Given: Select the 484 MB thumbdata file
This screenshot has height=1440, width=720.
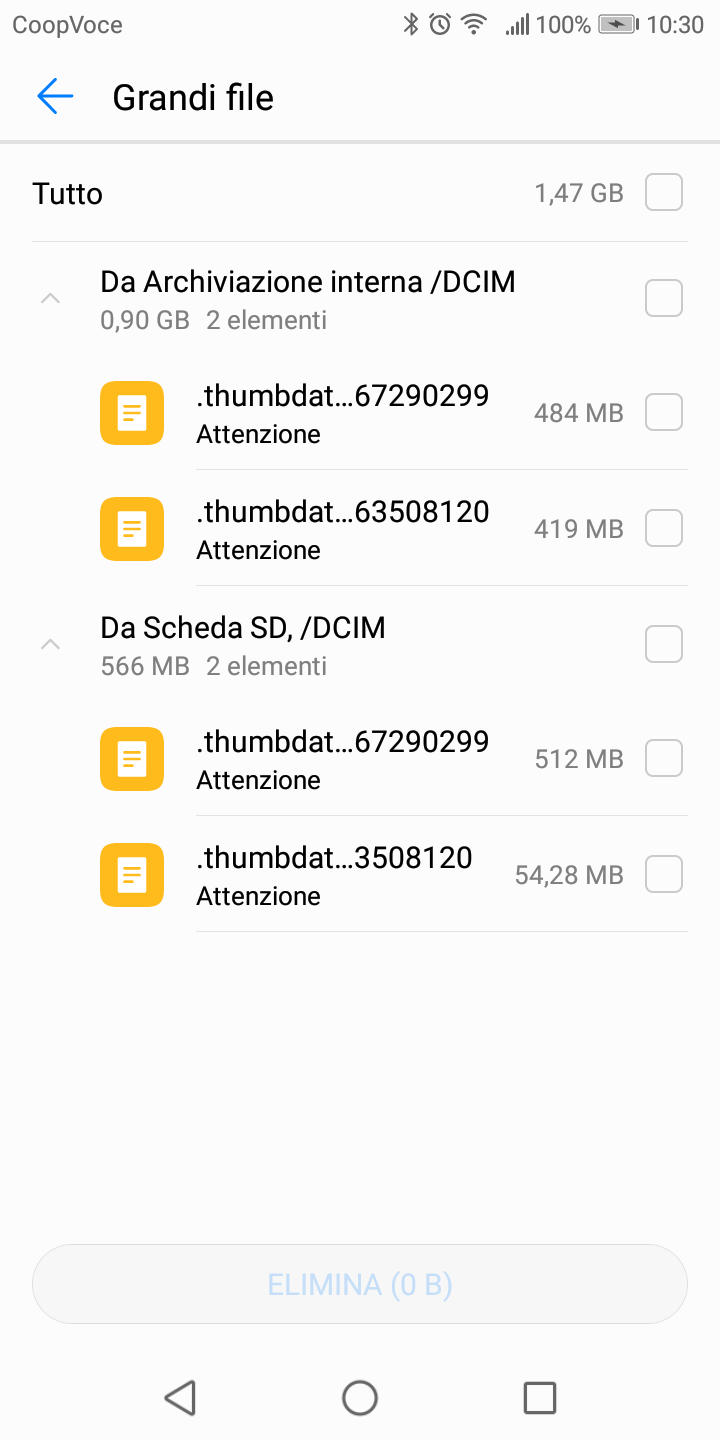Looking at the screenshot, I should [664, 412].
